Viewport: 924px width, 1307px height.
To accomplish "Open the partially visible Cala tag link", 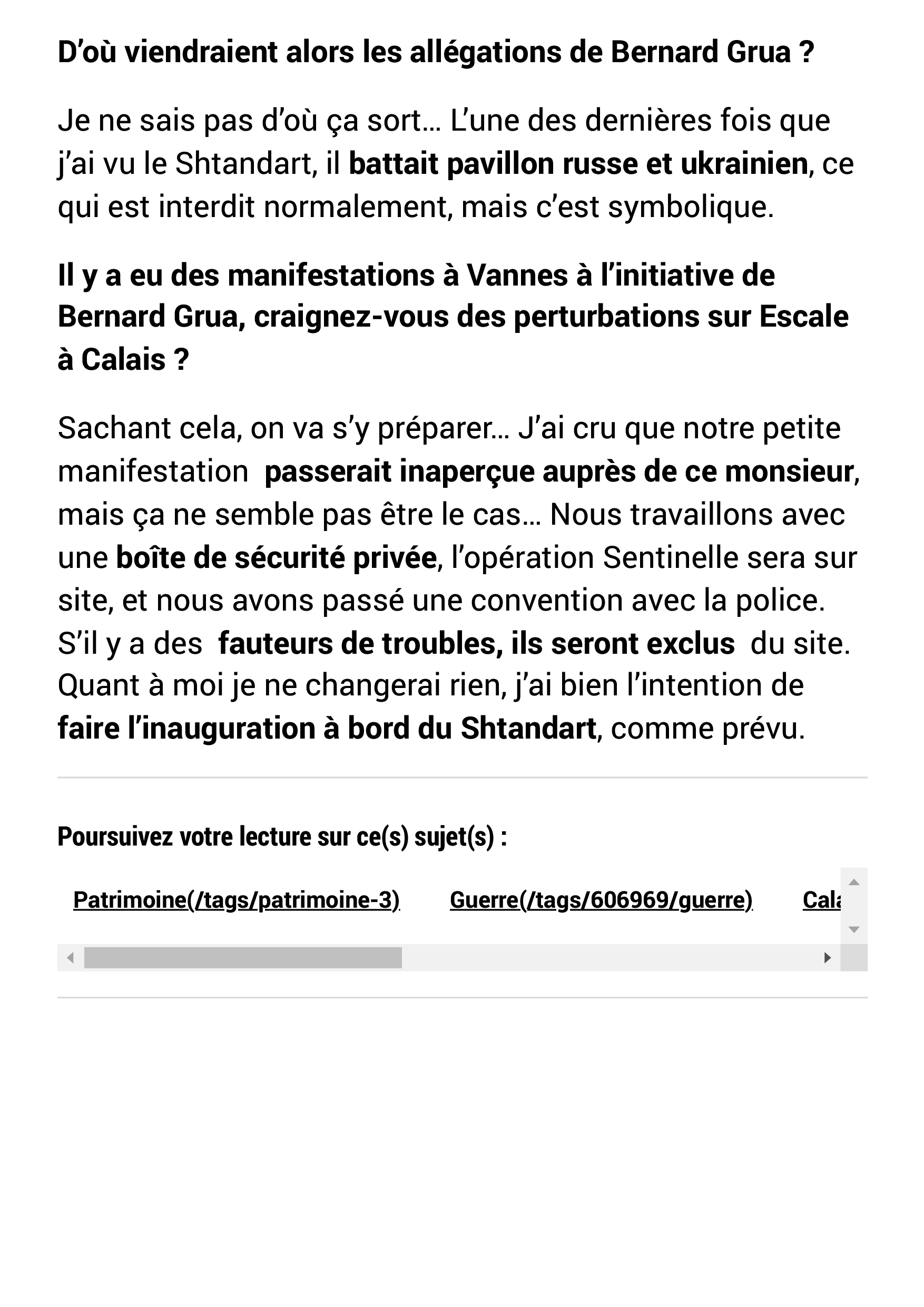I will [x=821, y=900].
